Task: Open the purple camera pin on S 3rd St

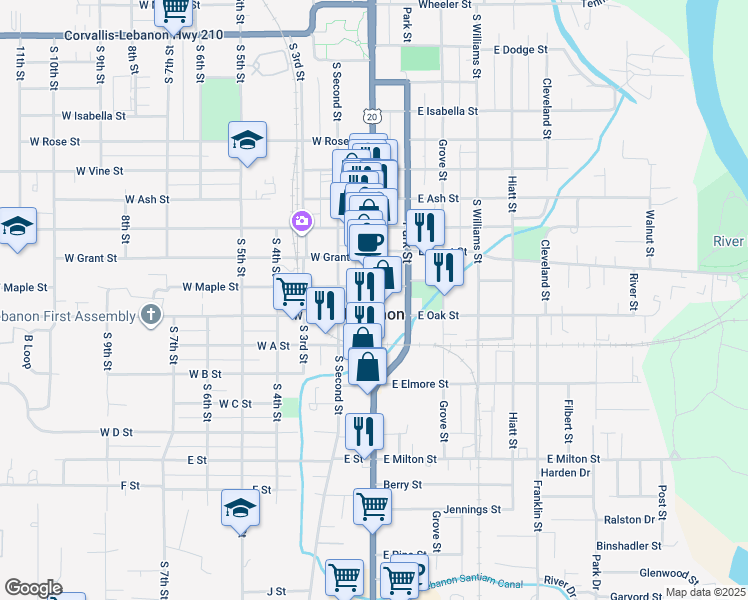Action: tap(301, 220)
